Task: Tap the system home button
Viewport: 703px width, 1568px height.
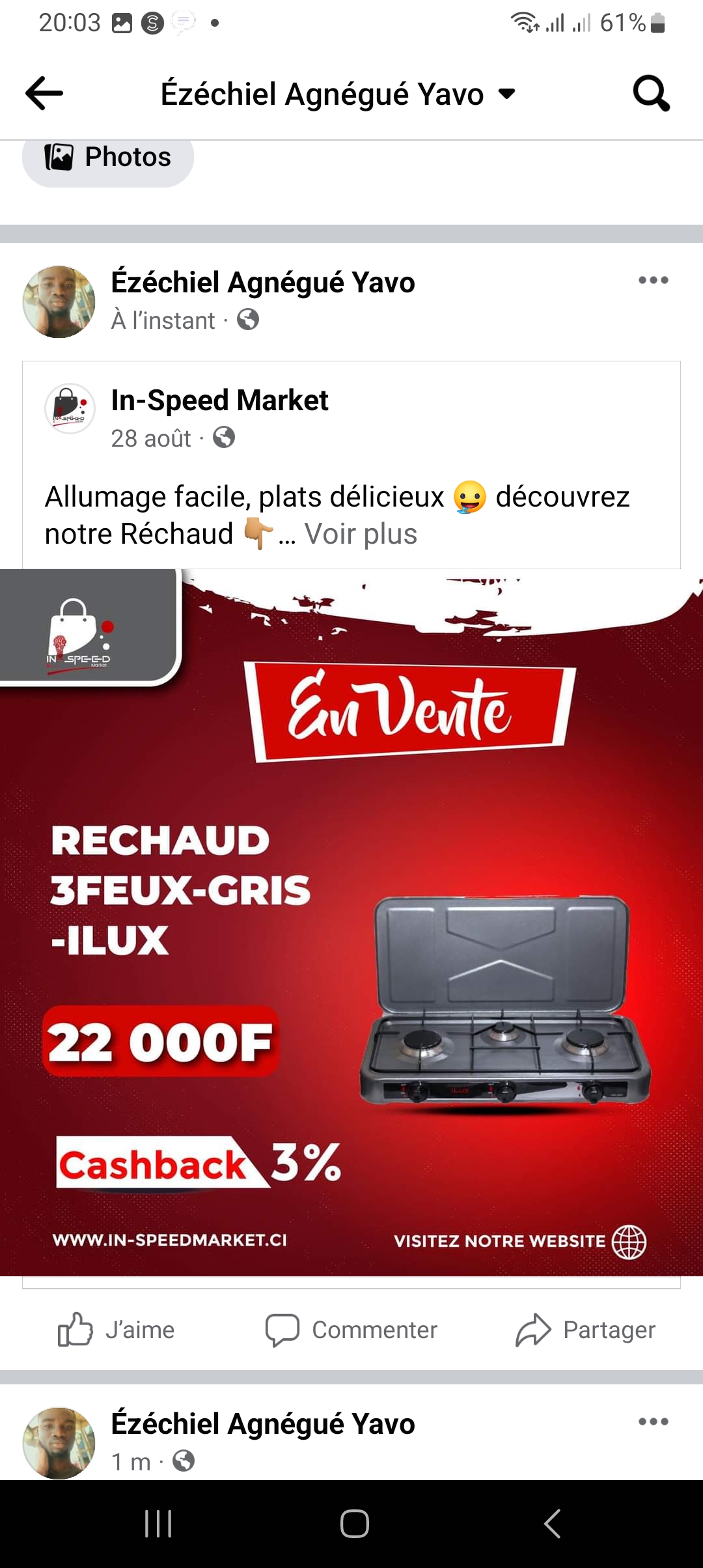Action: (354, 1524)
